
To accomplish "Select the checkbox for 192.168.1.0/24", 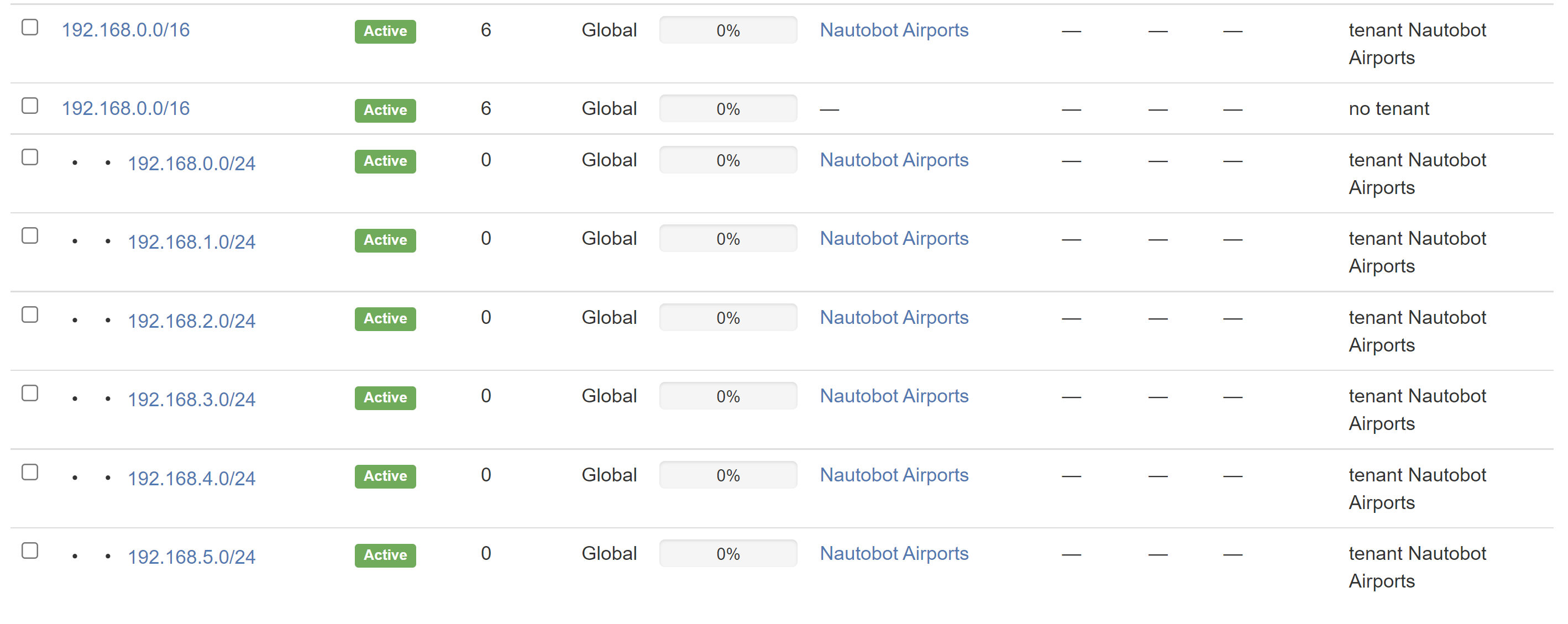I will (30, 235).
